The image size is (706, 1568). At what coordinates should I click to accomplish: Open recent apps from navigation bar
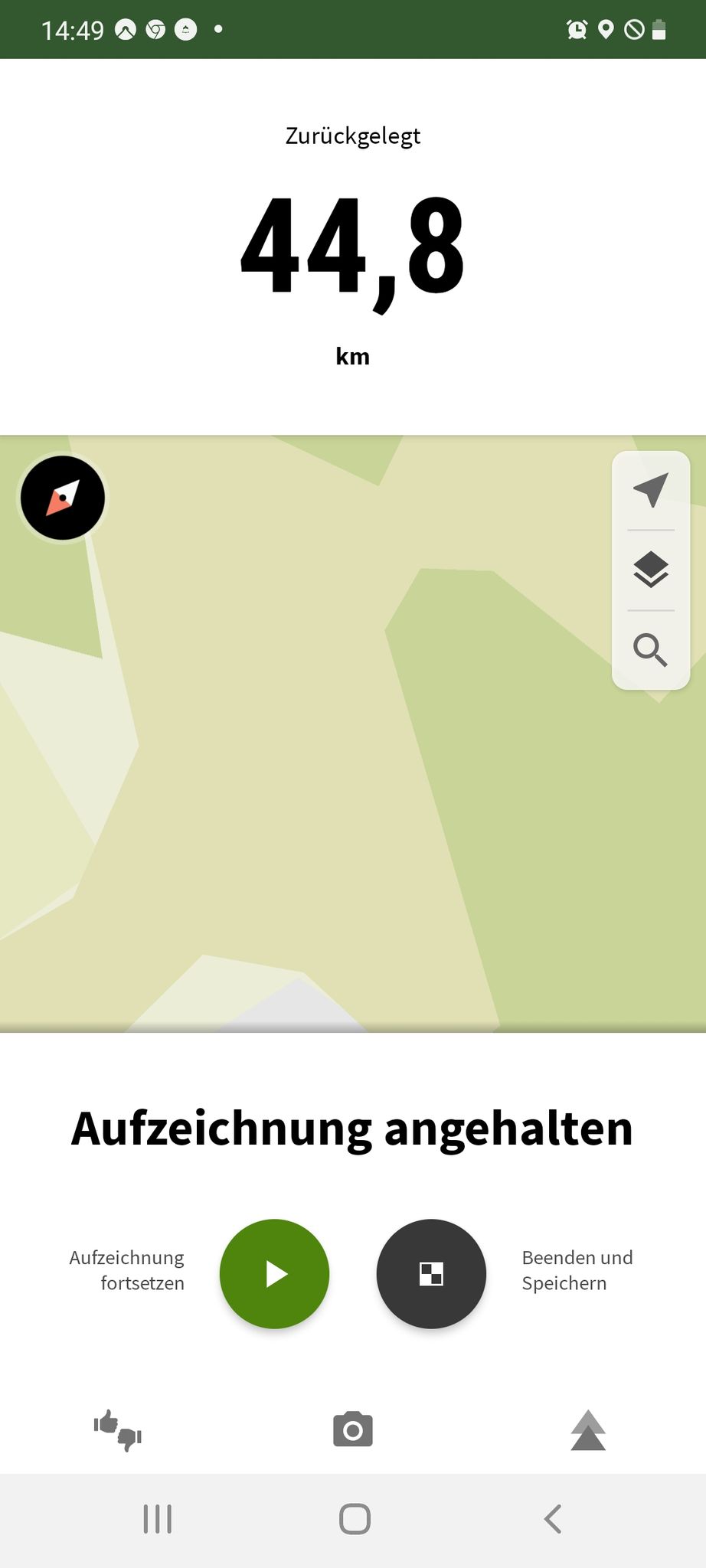tap(158, 1519)
